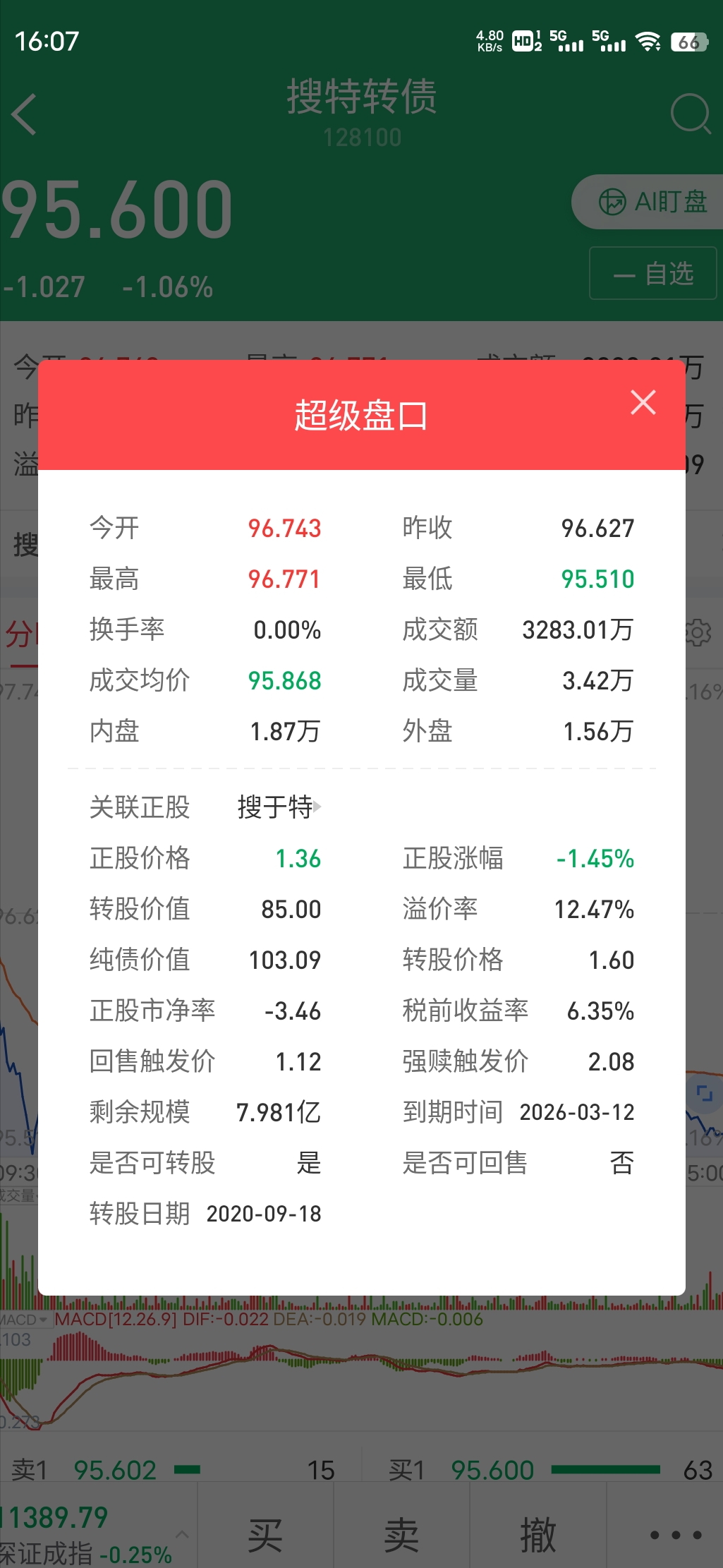Open AI盯盘 feature
The height and width of the screenshot is (1568, 723).
tap(652, 202)
